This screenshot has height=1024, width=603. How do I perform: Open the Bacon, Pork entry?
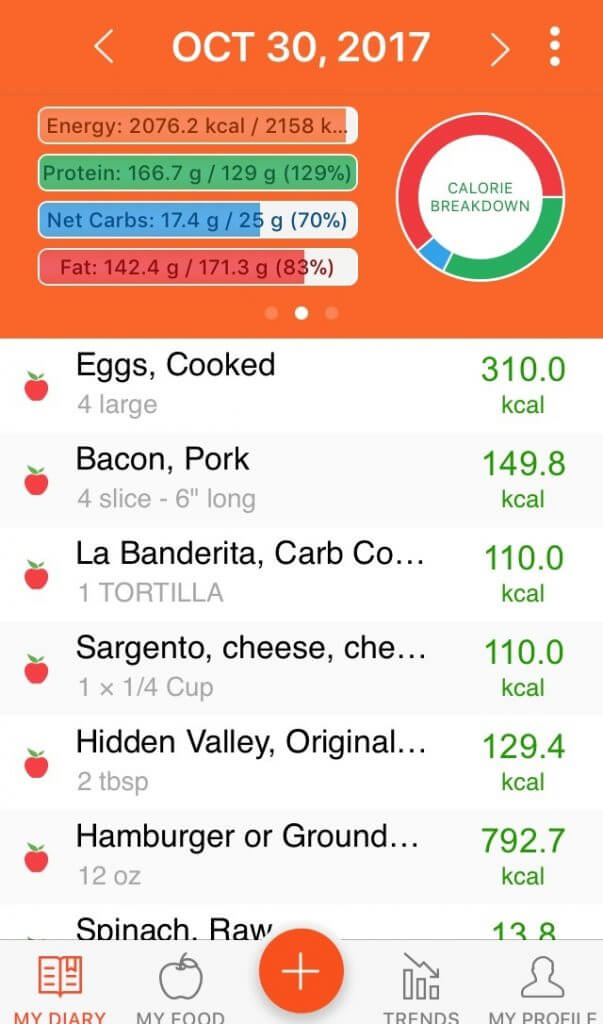(x=301, y=481)
